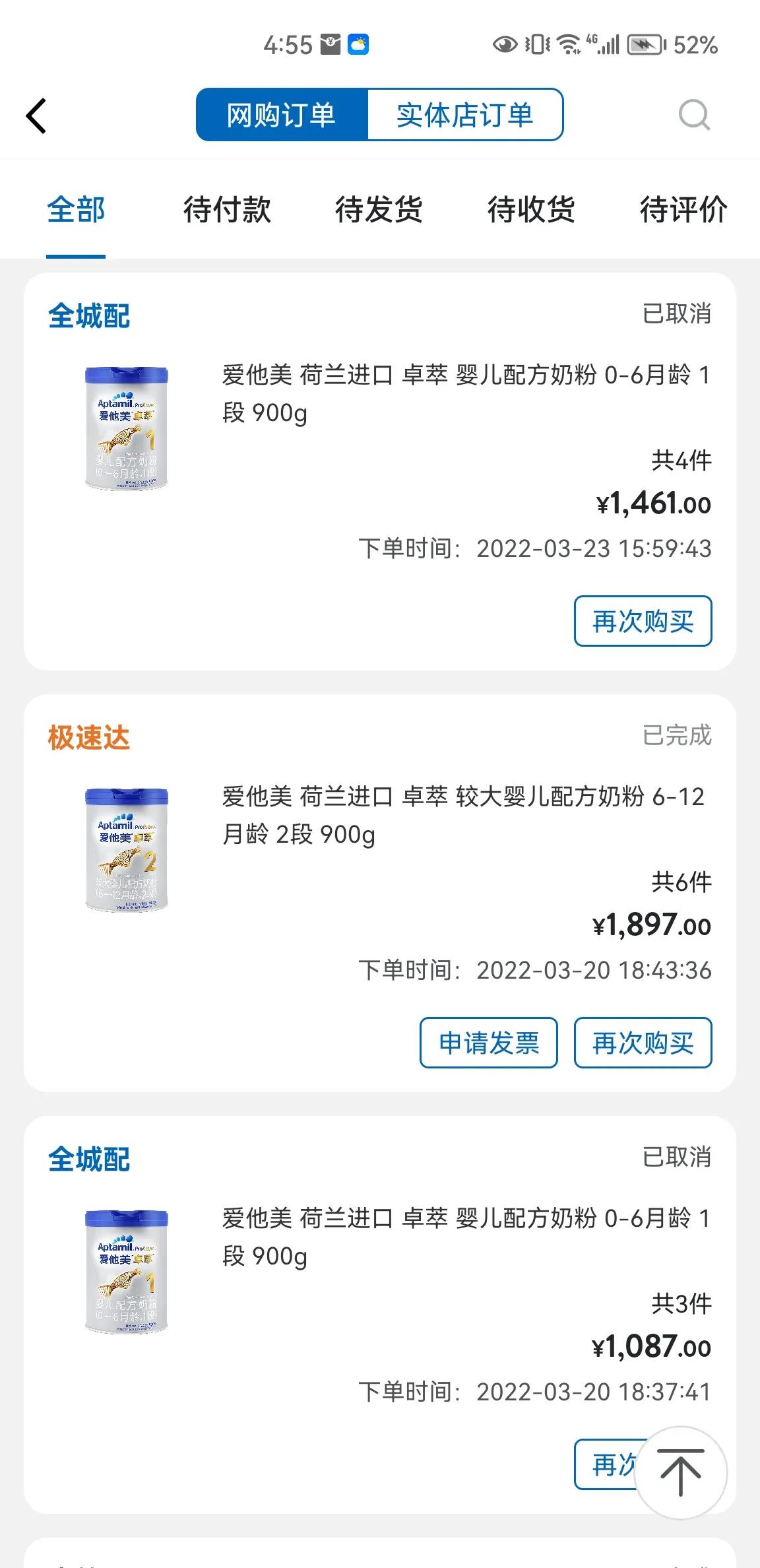
Task: Tap 申请发票 on the completed order
Action: (x=489, y=1043)
